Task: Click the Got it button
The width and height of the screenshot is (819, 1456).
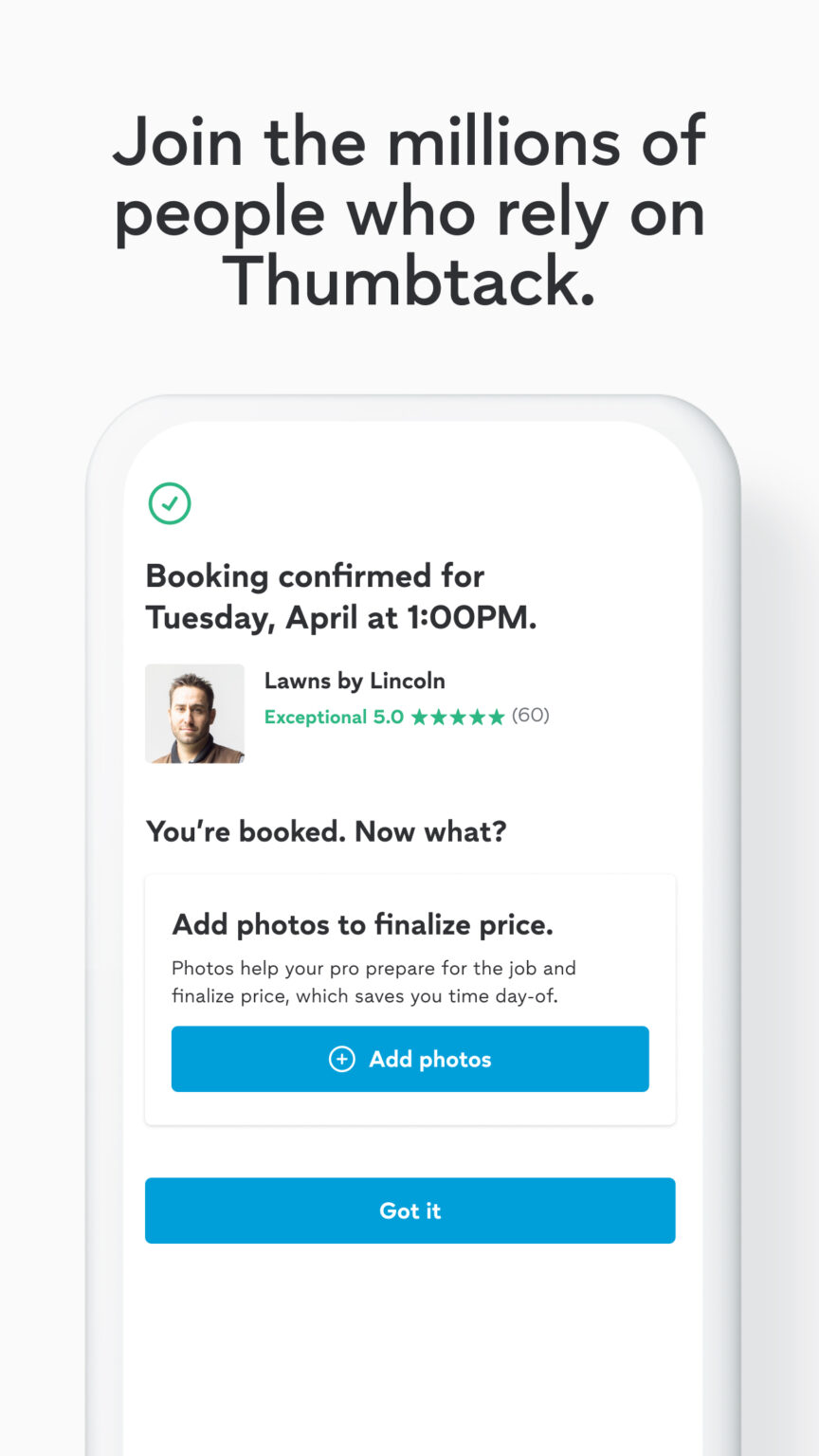Action: 409,1210
